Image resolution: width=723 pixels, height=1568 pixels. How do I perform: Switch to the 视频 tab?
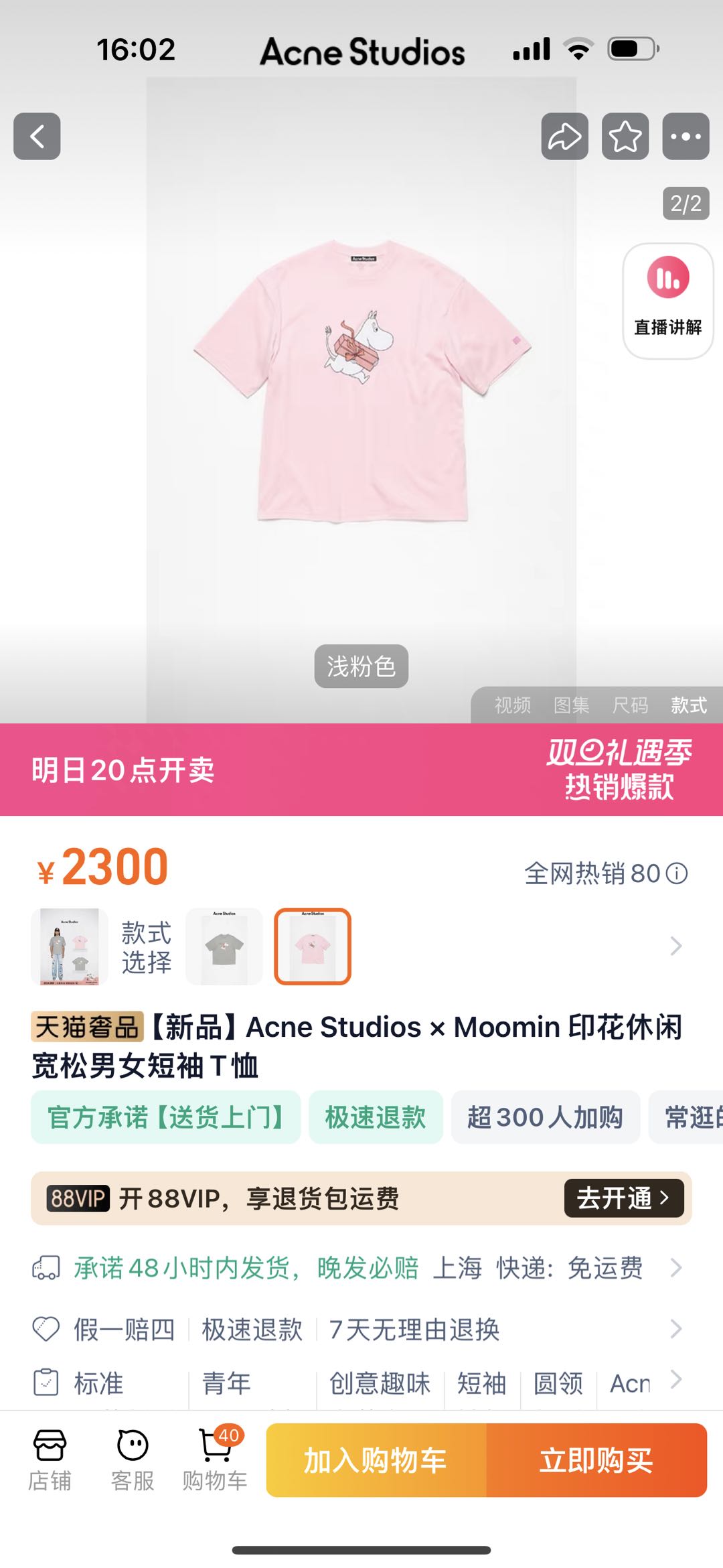click(512, 705)
